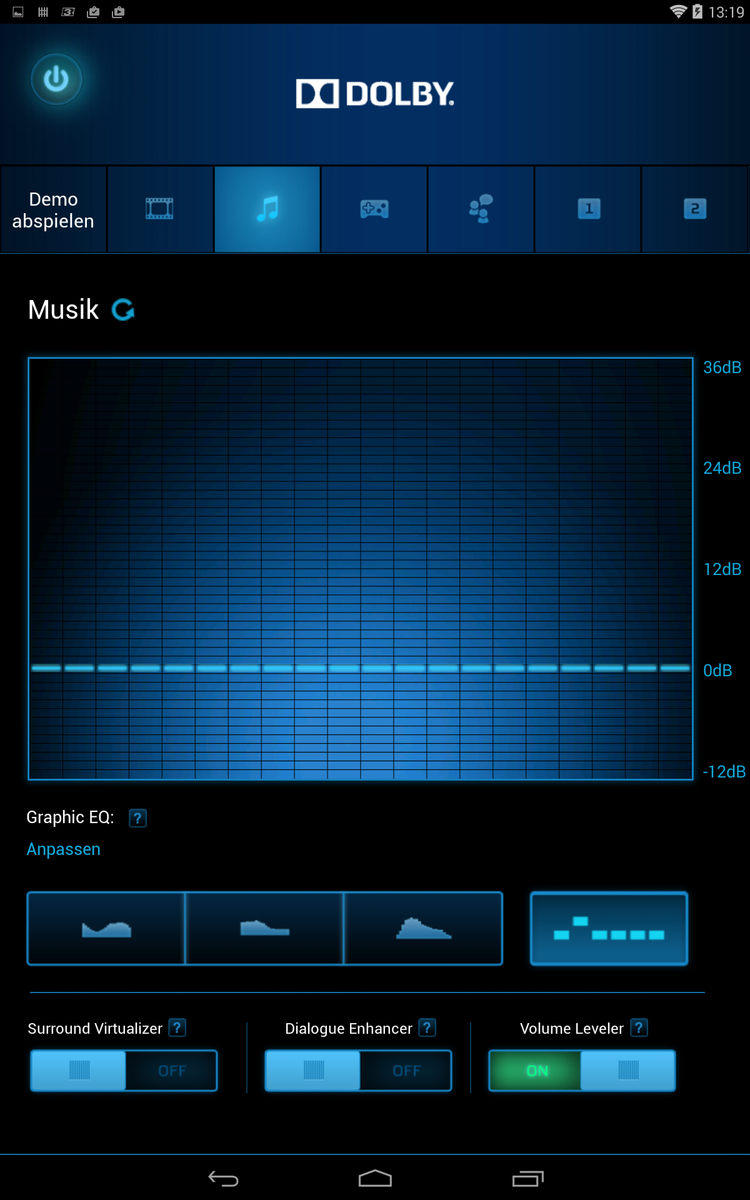Switch to the game controller profile
Screen dimensions: 750x1200
(x=374, y=209)
